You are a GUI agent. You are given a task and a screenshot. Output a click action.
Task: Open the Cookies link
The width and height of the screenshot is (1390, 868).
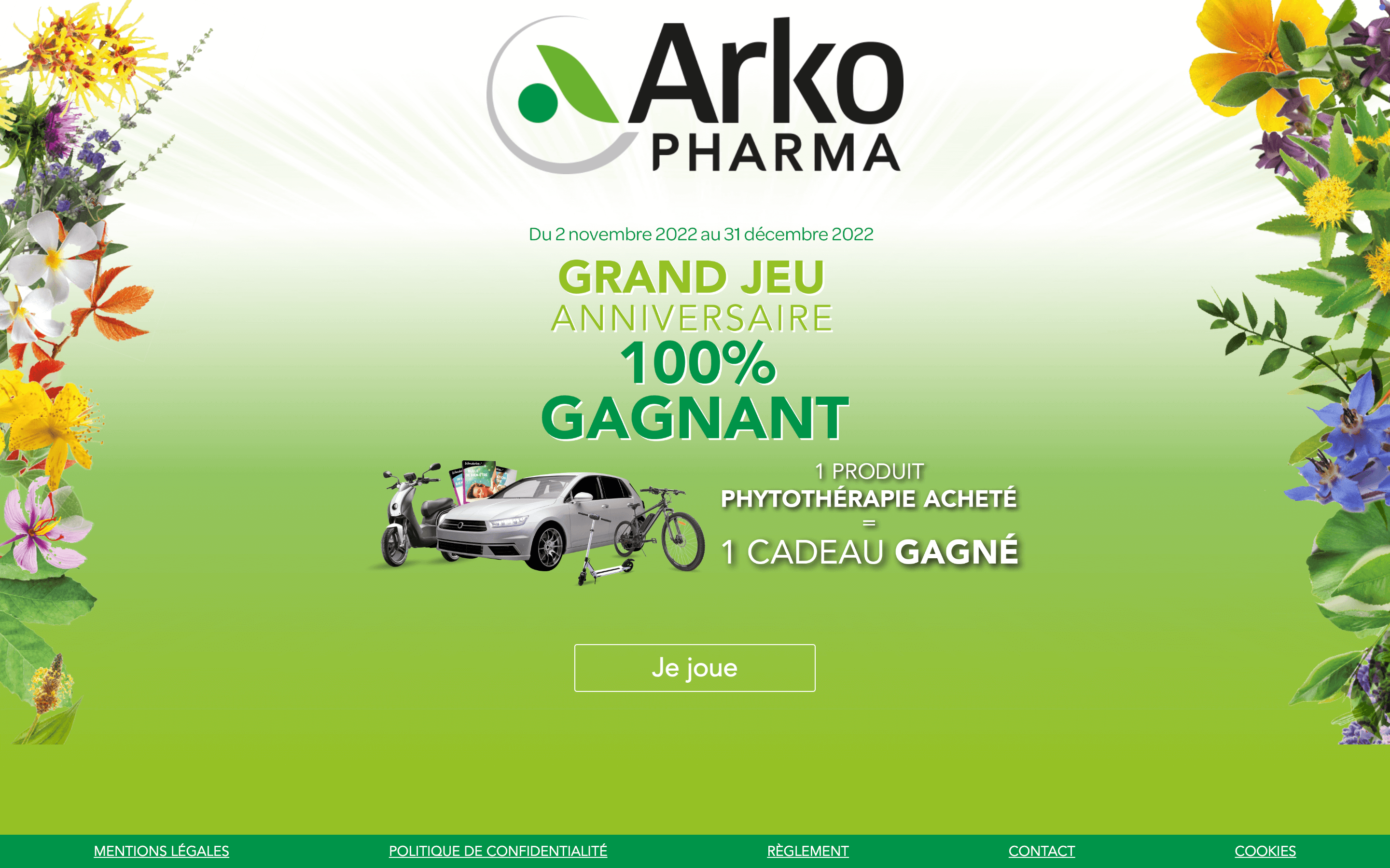tap(1265, 851)
